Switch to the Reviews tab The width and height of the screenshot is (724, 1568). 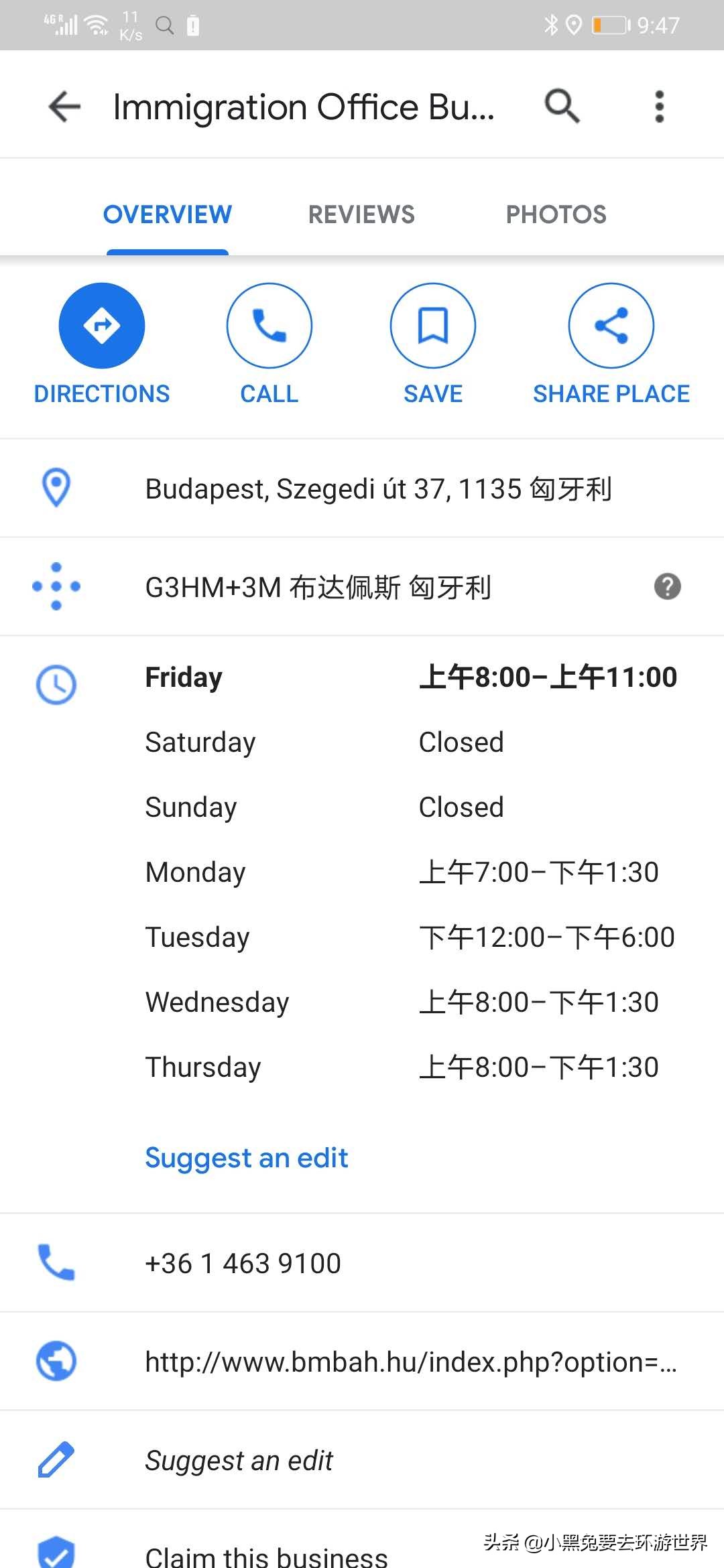pos(361,213)
